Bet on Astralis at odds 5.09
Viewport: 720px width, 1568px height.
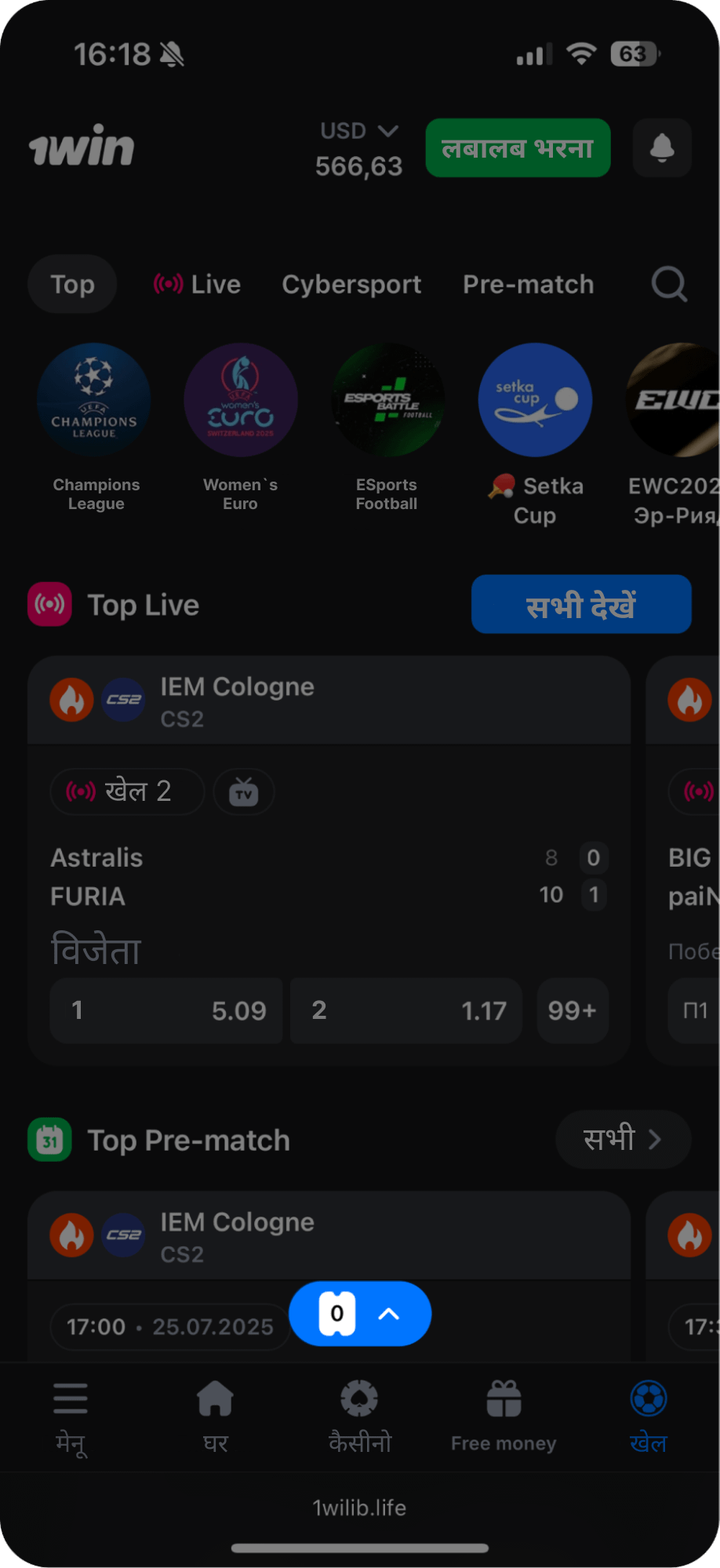coord(166,1010)
